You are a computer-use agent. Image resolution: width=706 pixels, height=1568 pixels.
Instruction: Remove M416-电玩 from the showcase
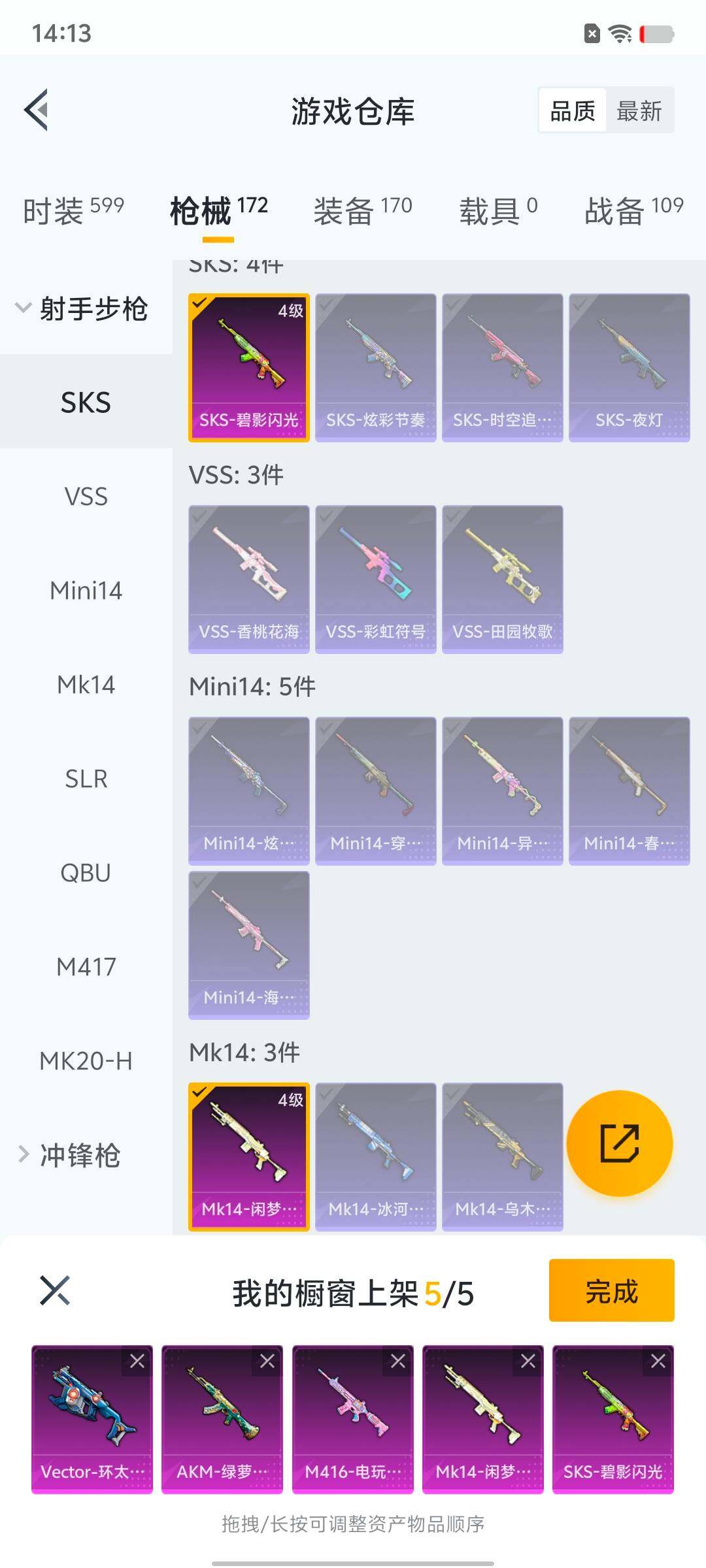(397, 1361)
